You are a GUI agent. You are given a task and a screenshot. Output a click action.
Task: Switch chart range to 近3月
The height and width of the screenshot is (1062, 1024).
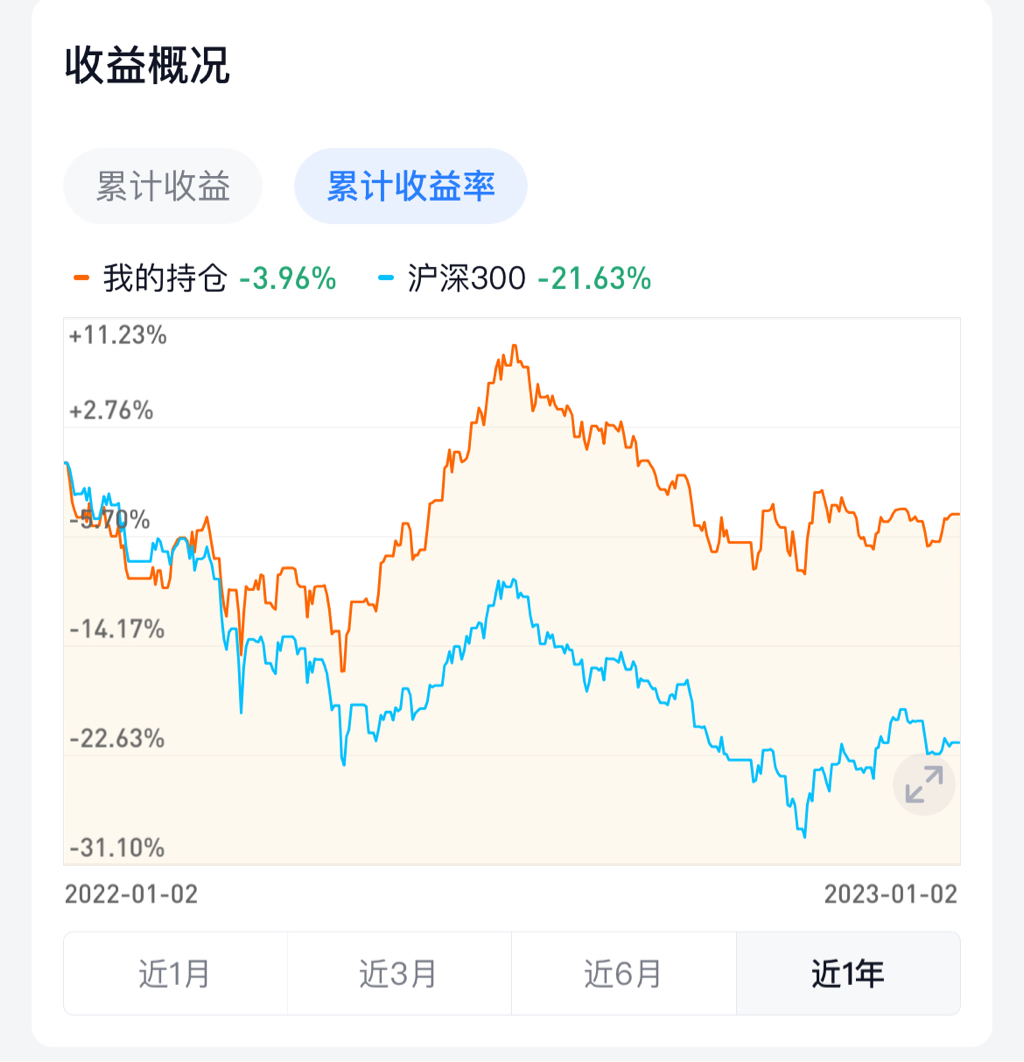coord(399,973)
